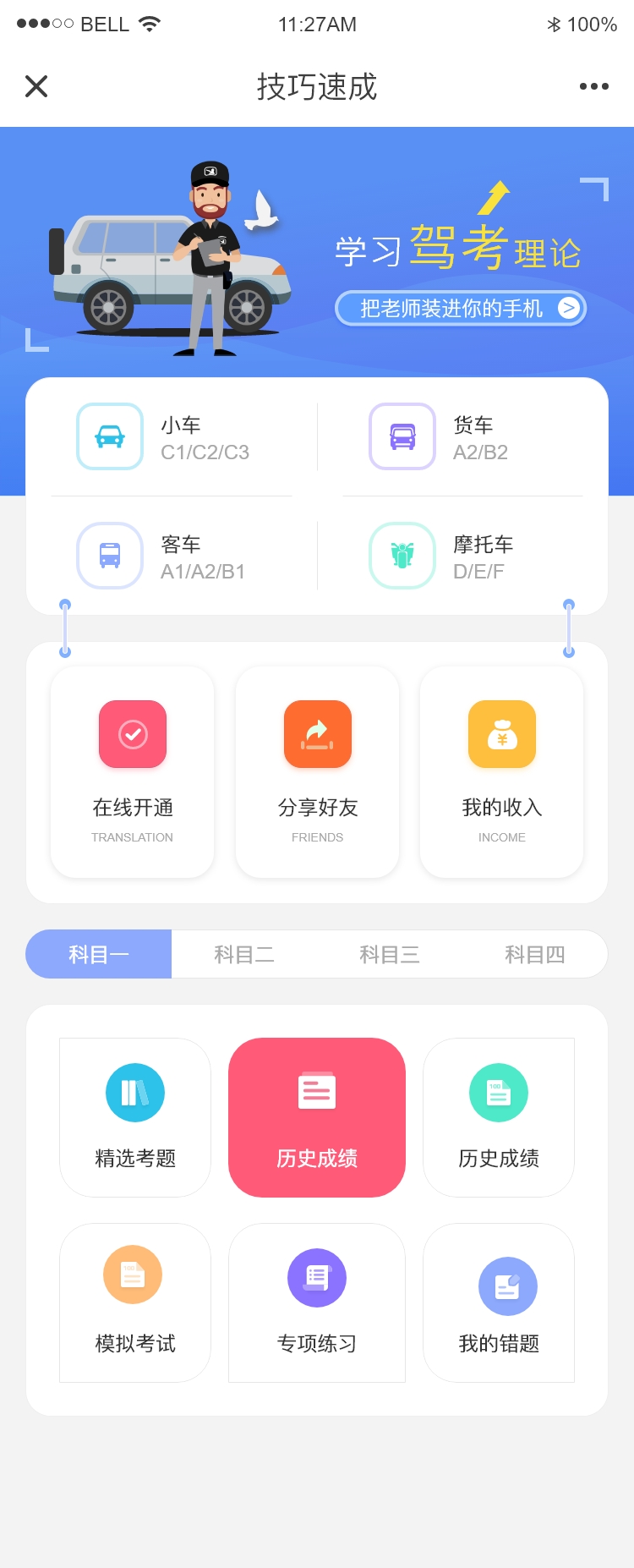Open the 分享好友 card

click(317, 771)
